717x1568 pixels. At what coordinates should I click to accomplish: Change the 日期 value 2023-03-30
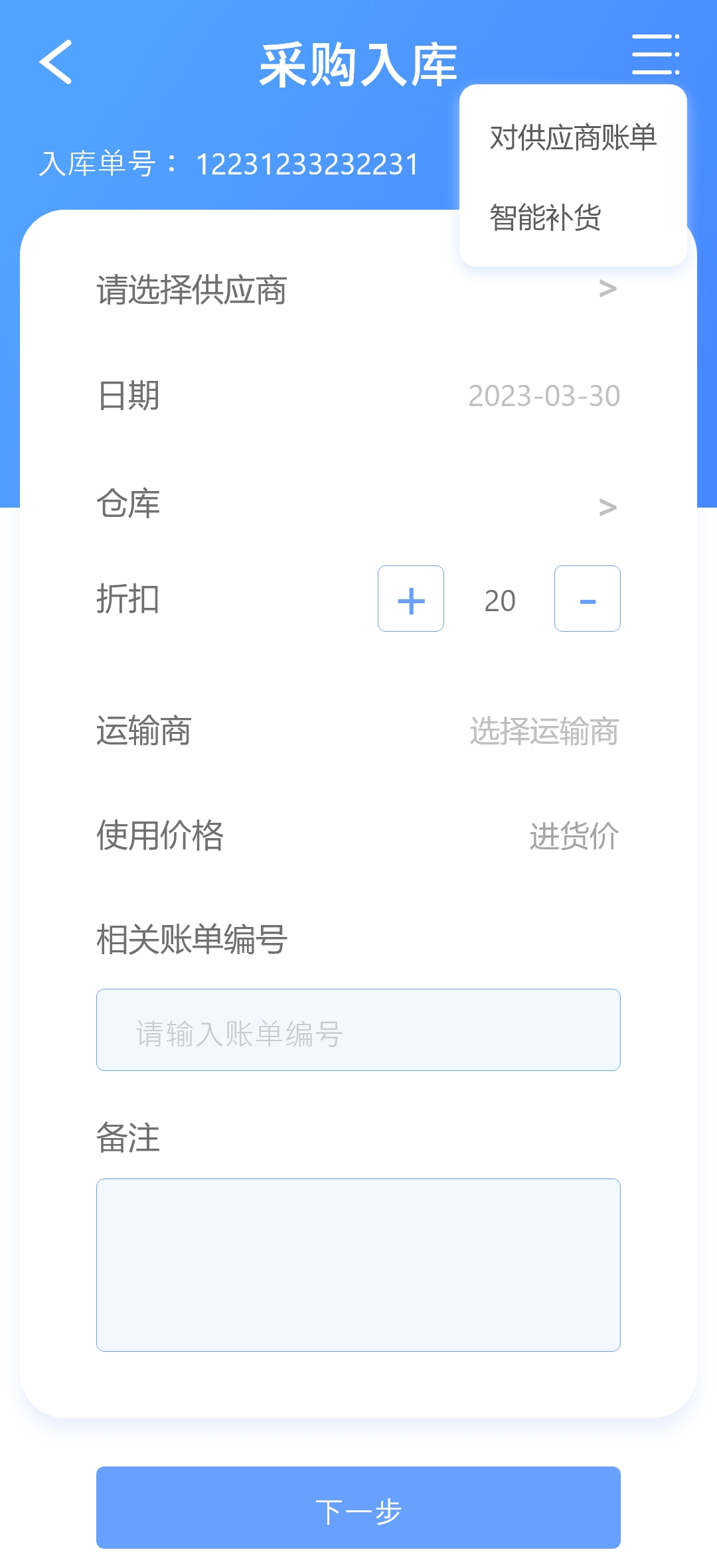click(x=544, y=395)
